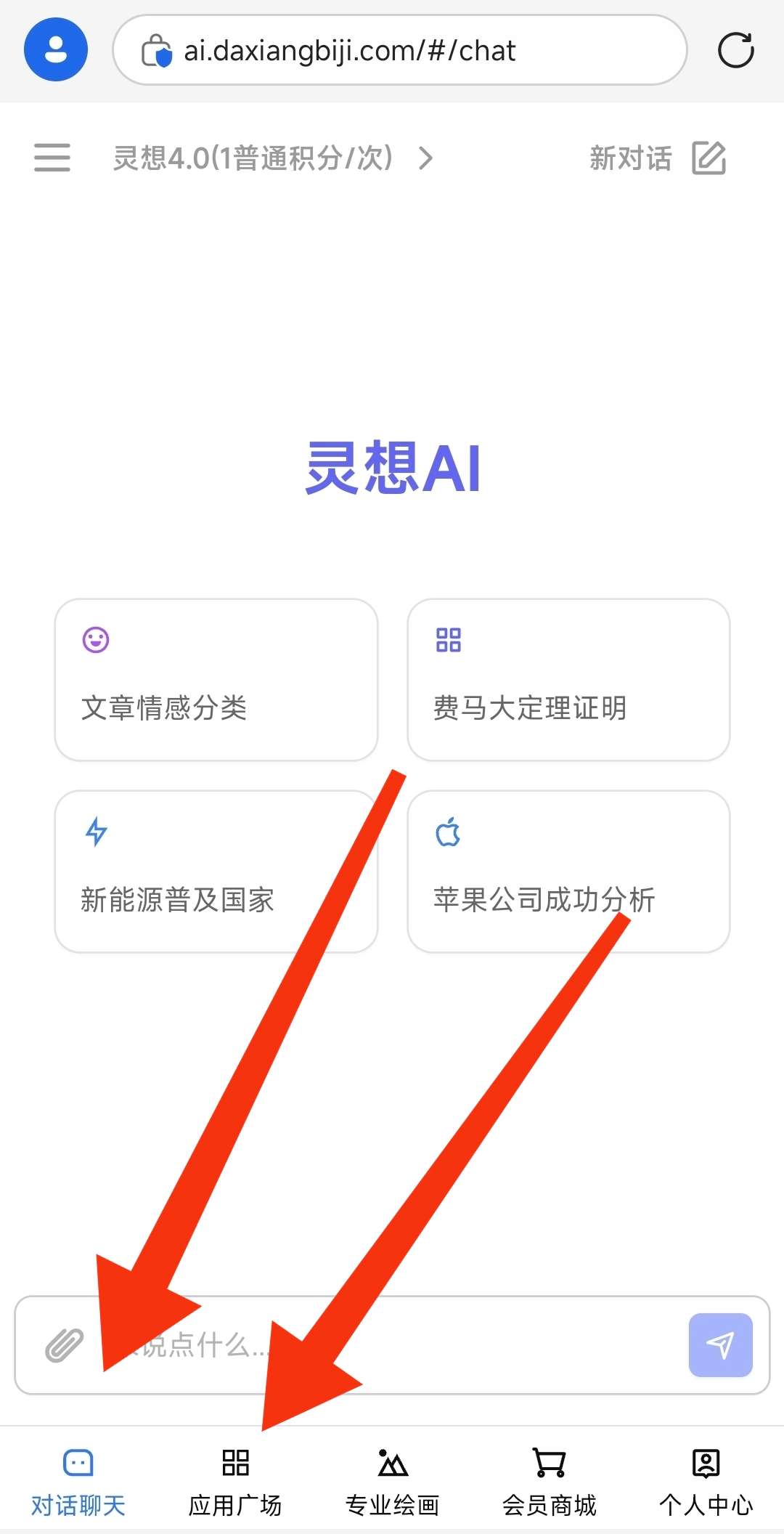
Task: Attach a file with the paperclip icon
Action: coord(64,1345)
